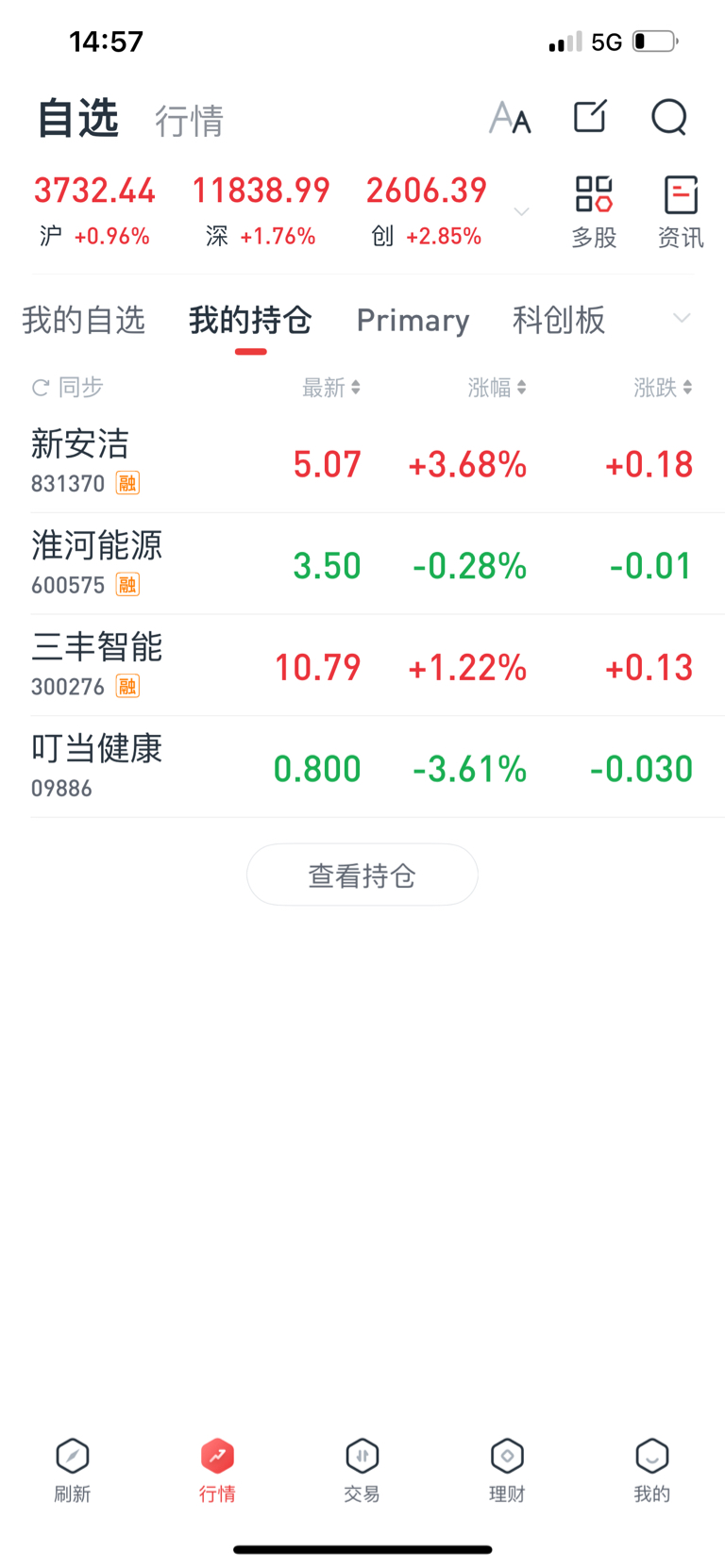Viewport: 725px width, 1568px height.
Task: Sort by 涨幅 column
Action: [x=497, y=387]
